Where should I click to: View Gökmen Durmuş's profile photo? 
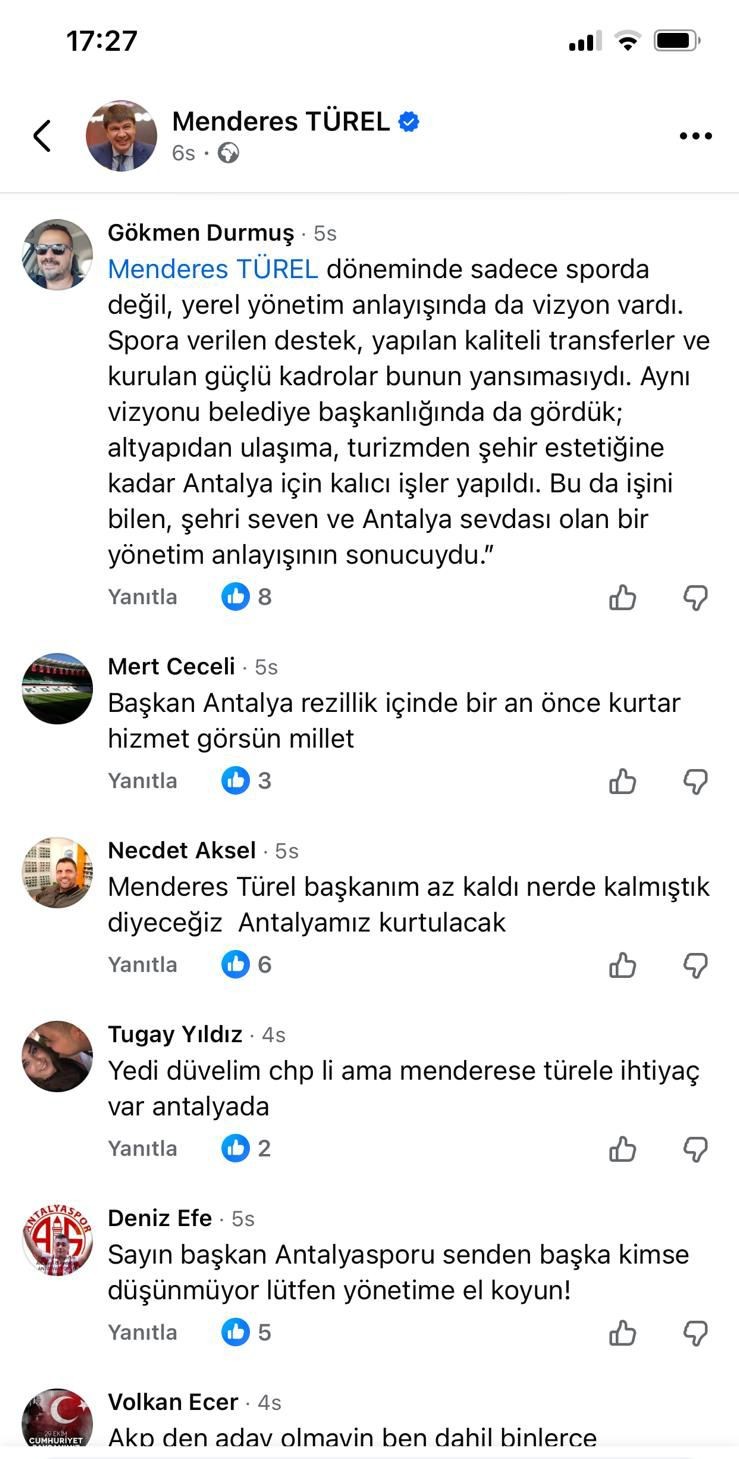pyautogui.click(x=57, y=254)
